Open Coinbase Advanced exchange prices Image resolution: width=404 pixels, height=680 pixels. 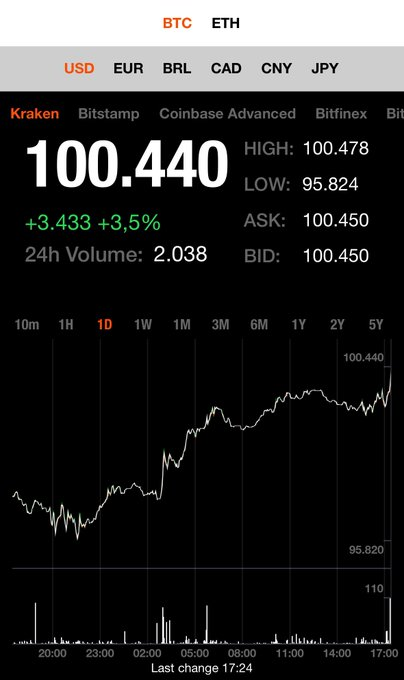point(228,114)
